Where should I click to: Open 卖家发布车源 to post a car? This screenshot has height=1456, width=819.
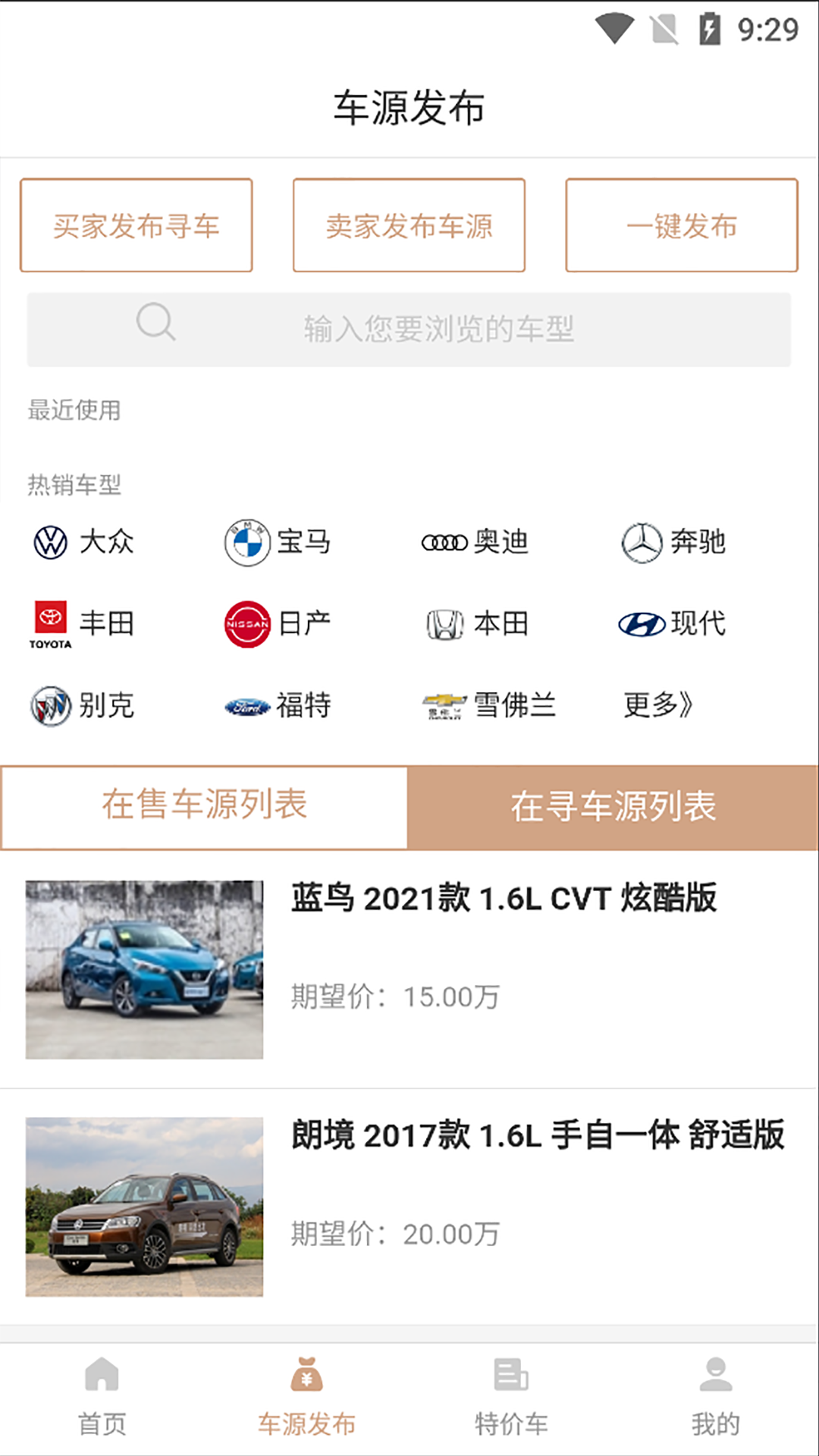tap(409, 225)
